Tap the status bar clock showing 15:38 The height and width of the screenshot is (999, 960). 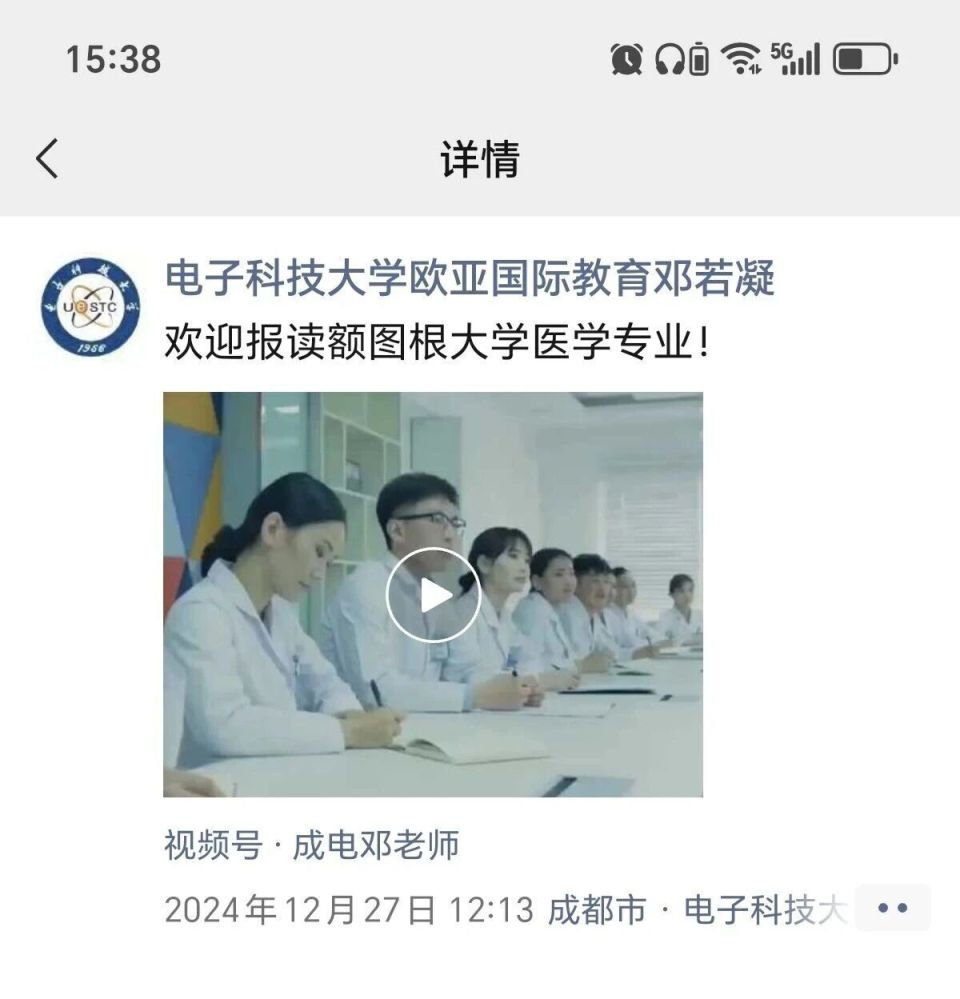(x=114, y=60)
